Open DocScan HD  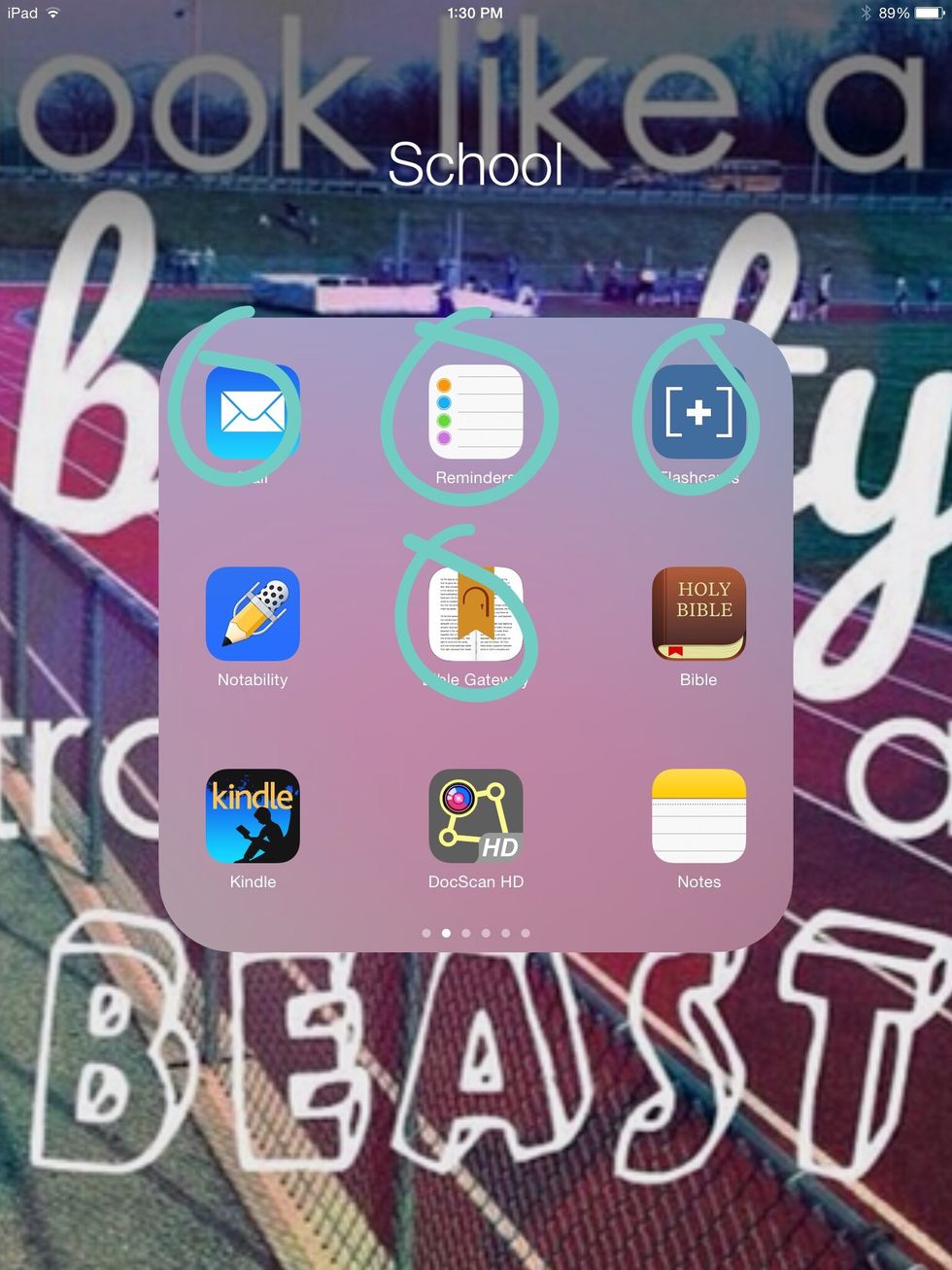476,816
